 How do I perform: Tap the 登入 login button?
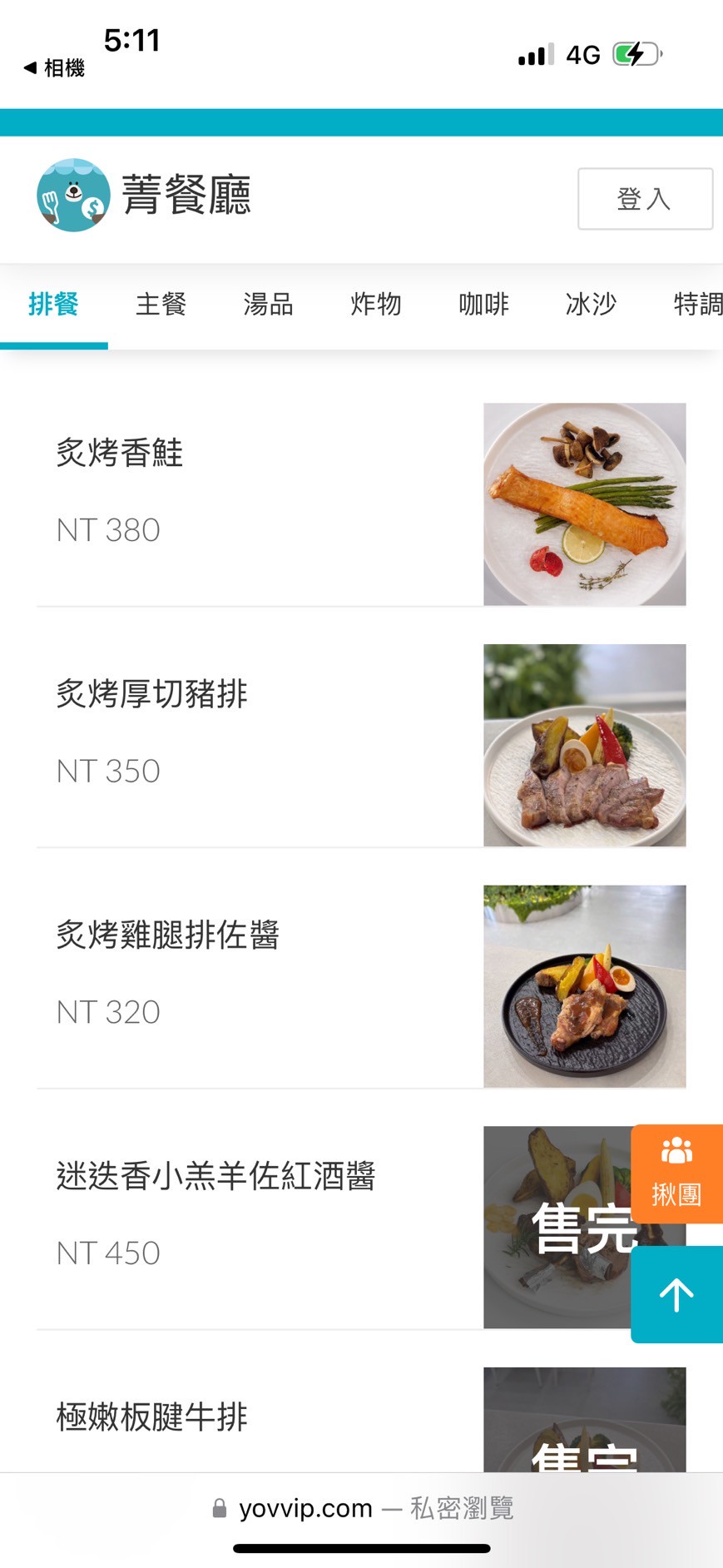click(645, 199)
